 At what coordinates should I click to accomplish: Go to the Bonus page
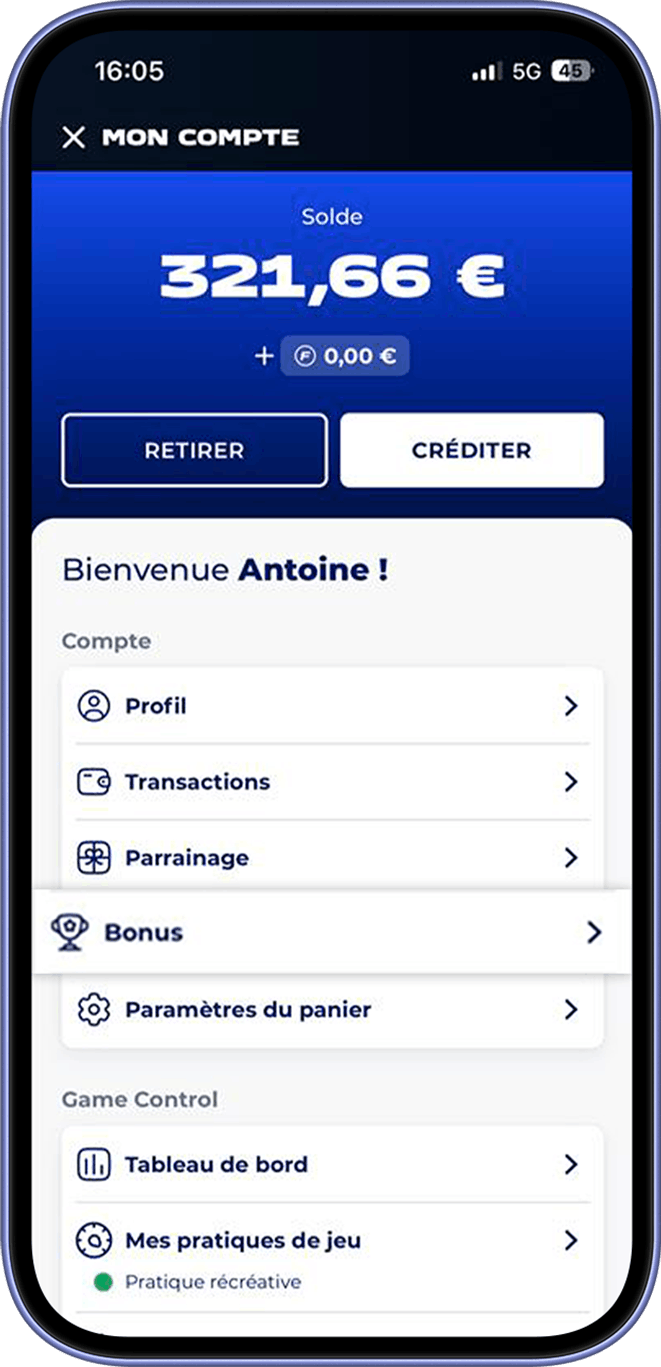tap(330, 932)
